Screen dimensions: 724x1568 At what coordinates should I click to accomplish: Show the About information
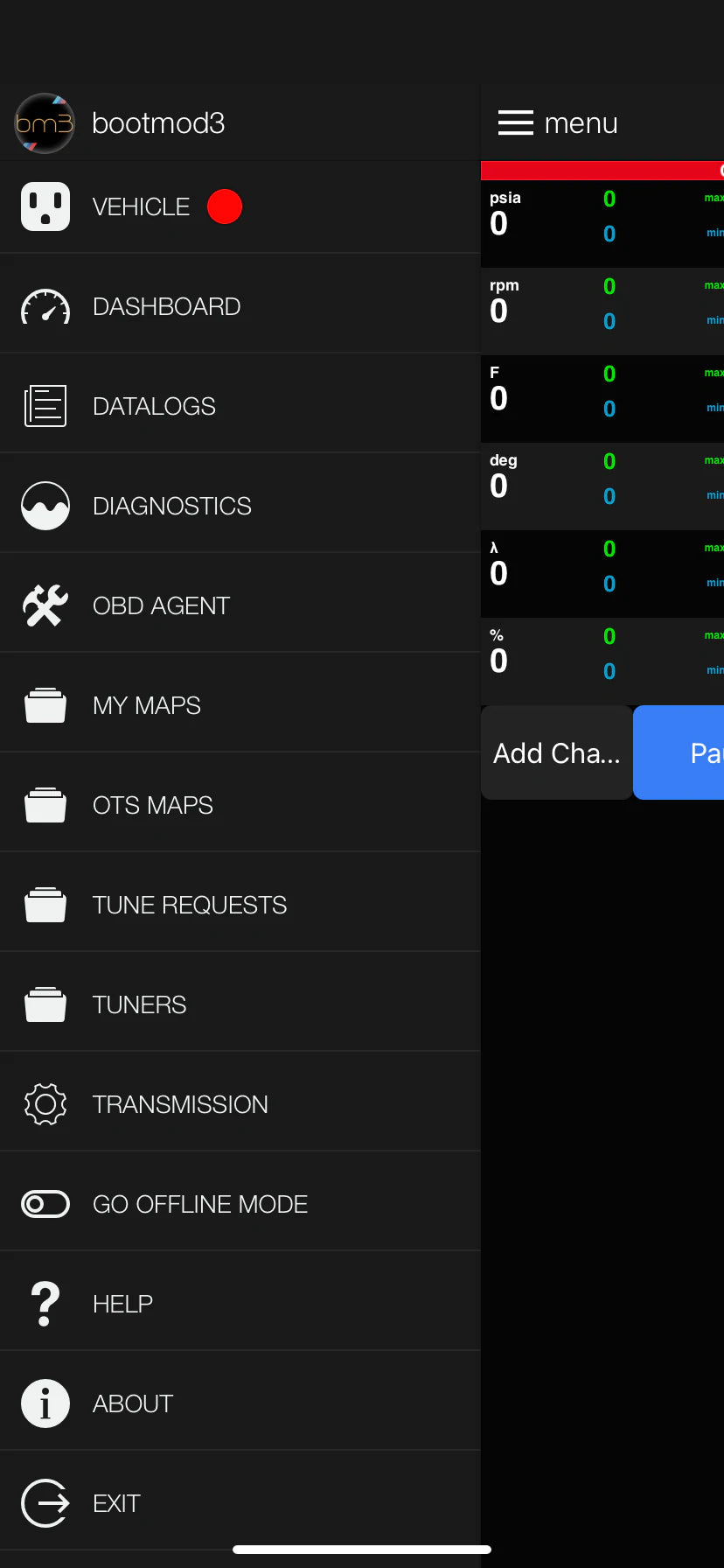133,1404
